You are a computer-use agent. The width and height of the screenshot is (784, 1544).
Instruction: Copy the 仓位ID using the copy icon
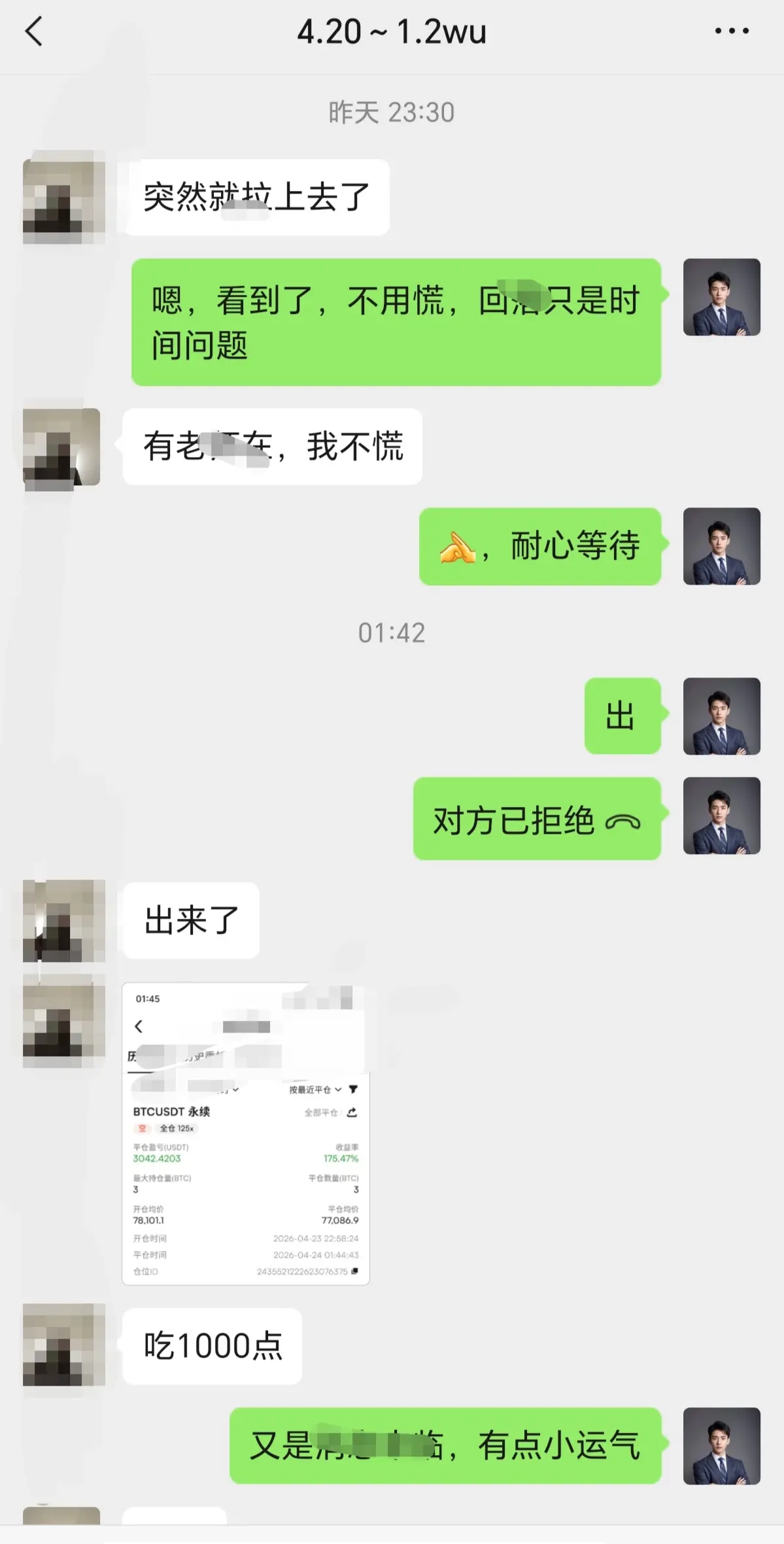click(355, 1271)
